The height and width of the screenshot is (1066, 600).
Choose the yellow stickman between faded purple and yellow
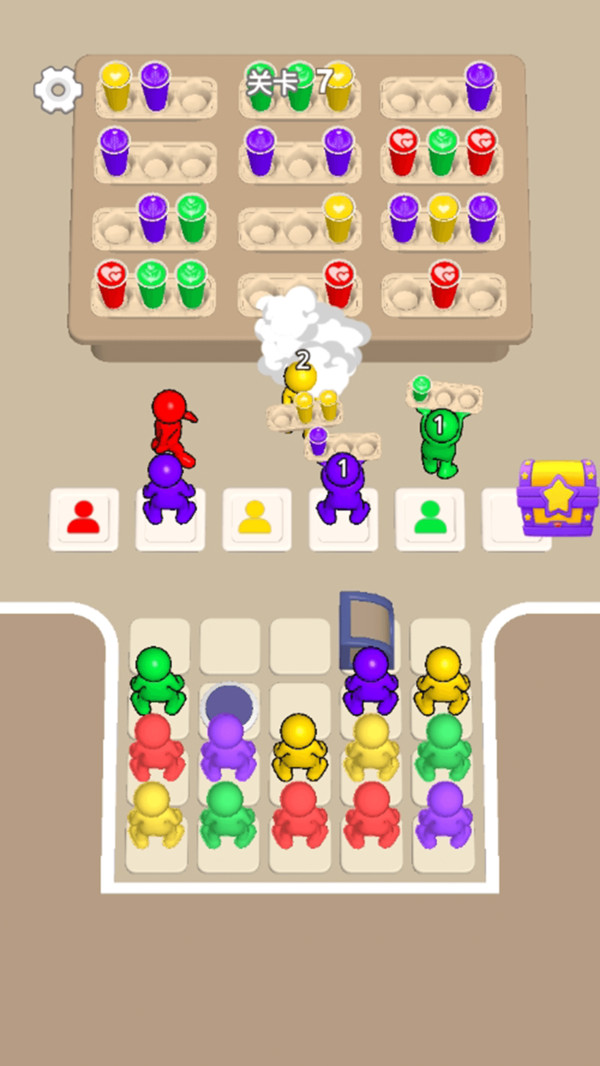pos(300,746)
